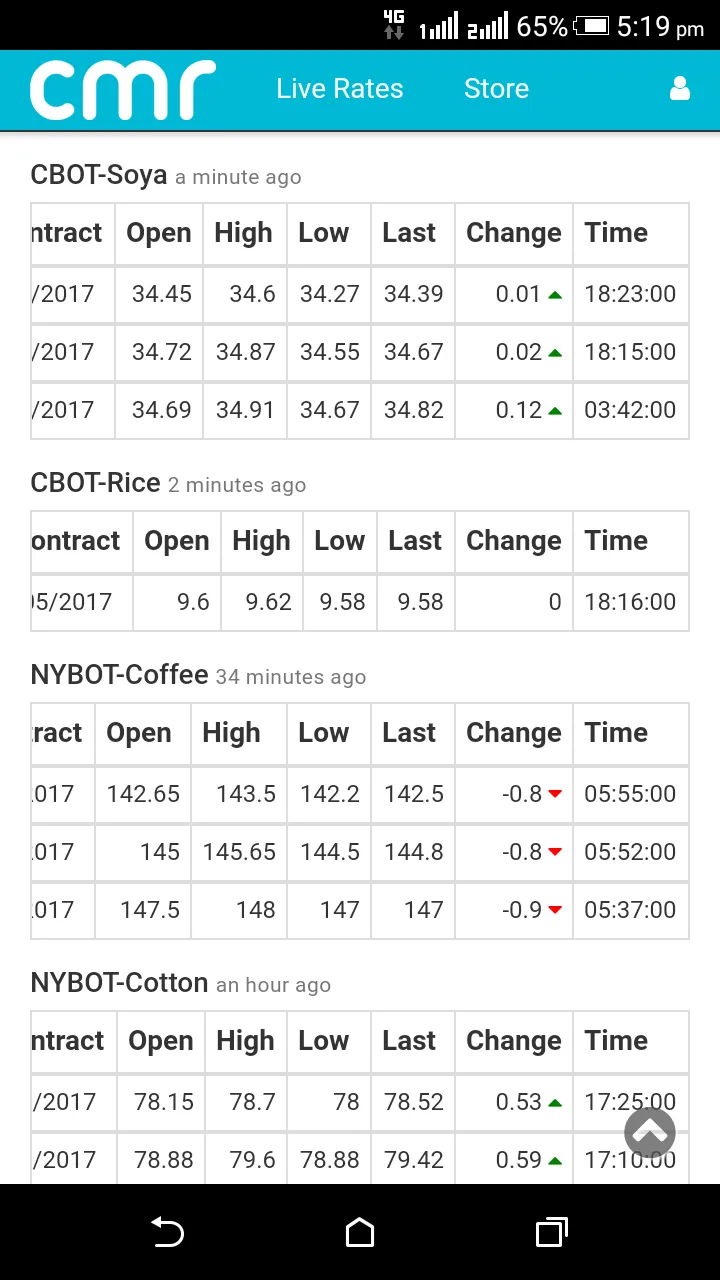
Task: Open recent apps from the navigation bar
Action: tap(552, 1232)
